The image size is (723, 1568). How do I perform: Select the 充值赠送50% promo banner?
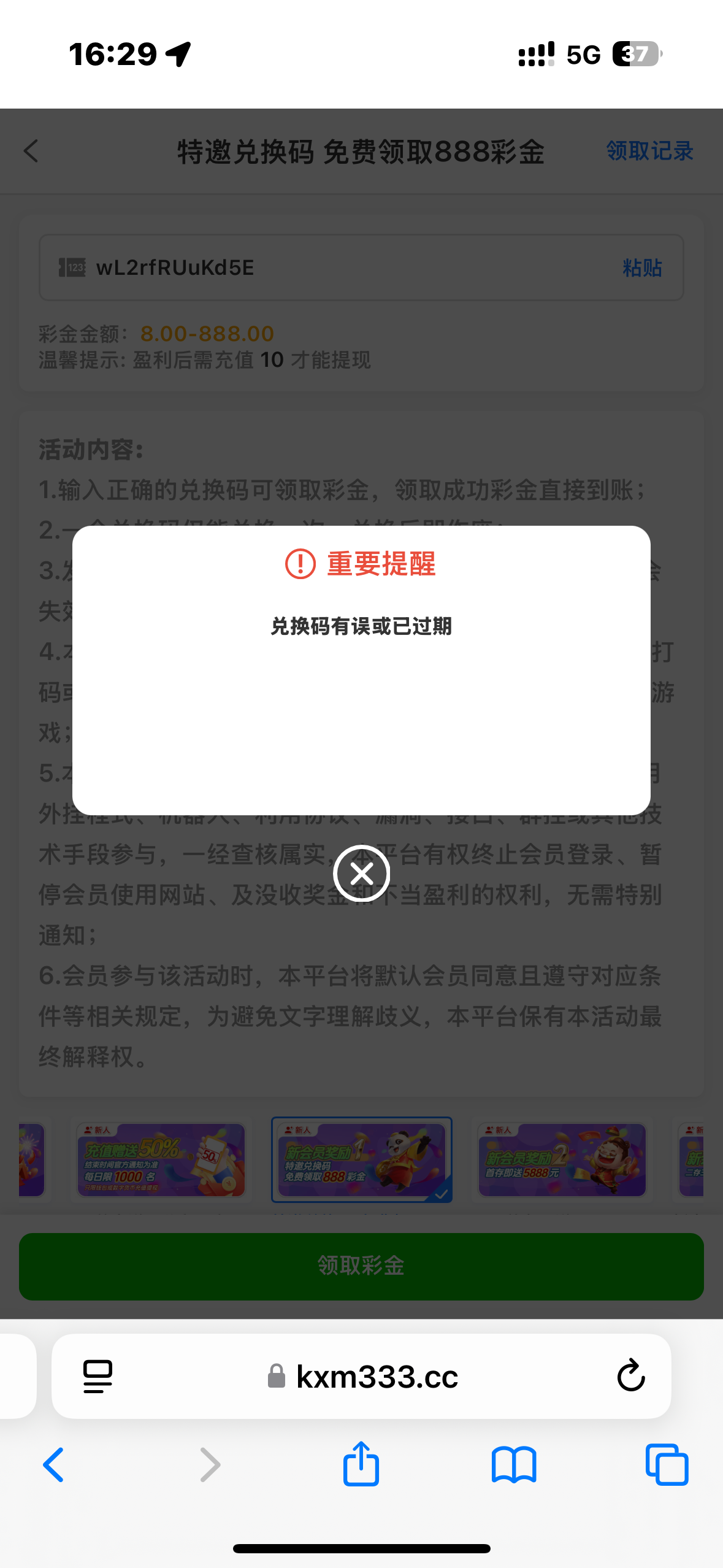click(161, 1159)
